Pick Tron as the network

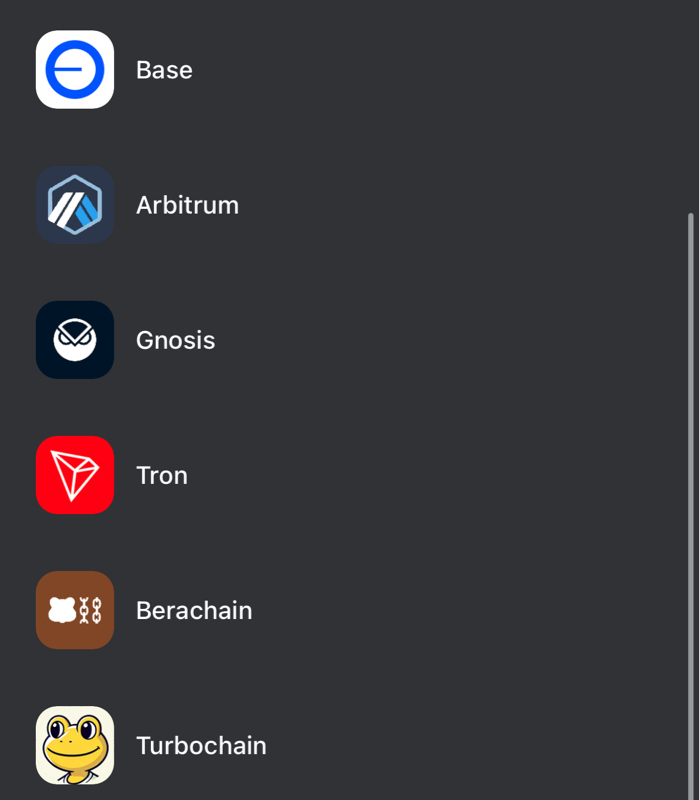[162, 475]
